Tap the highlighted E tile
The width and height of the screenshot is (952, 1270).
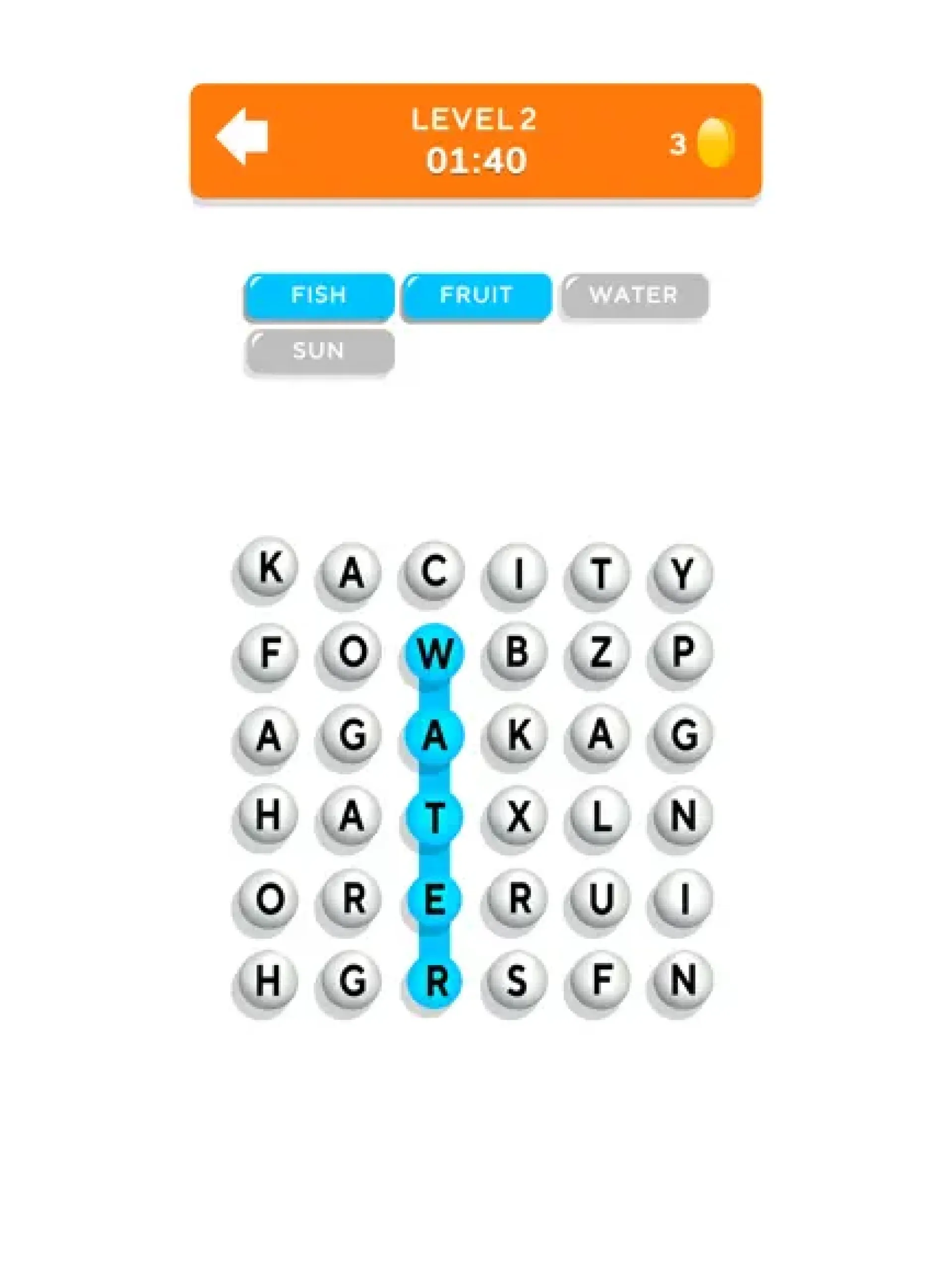[x=434, y=899]
